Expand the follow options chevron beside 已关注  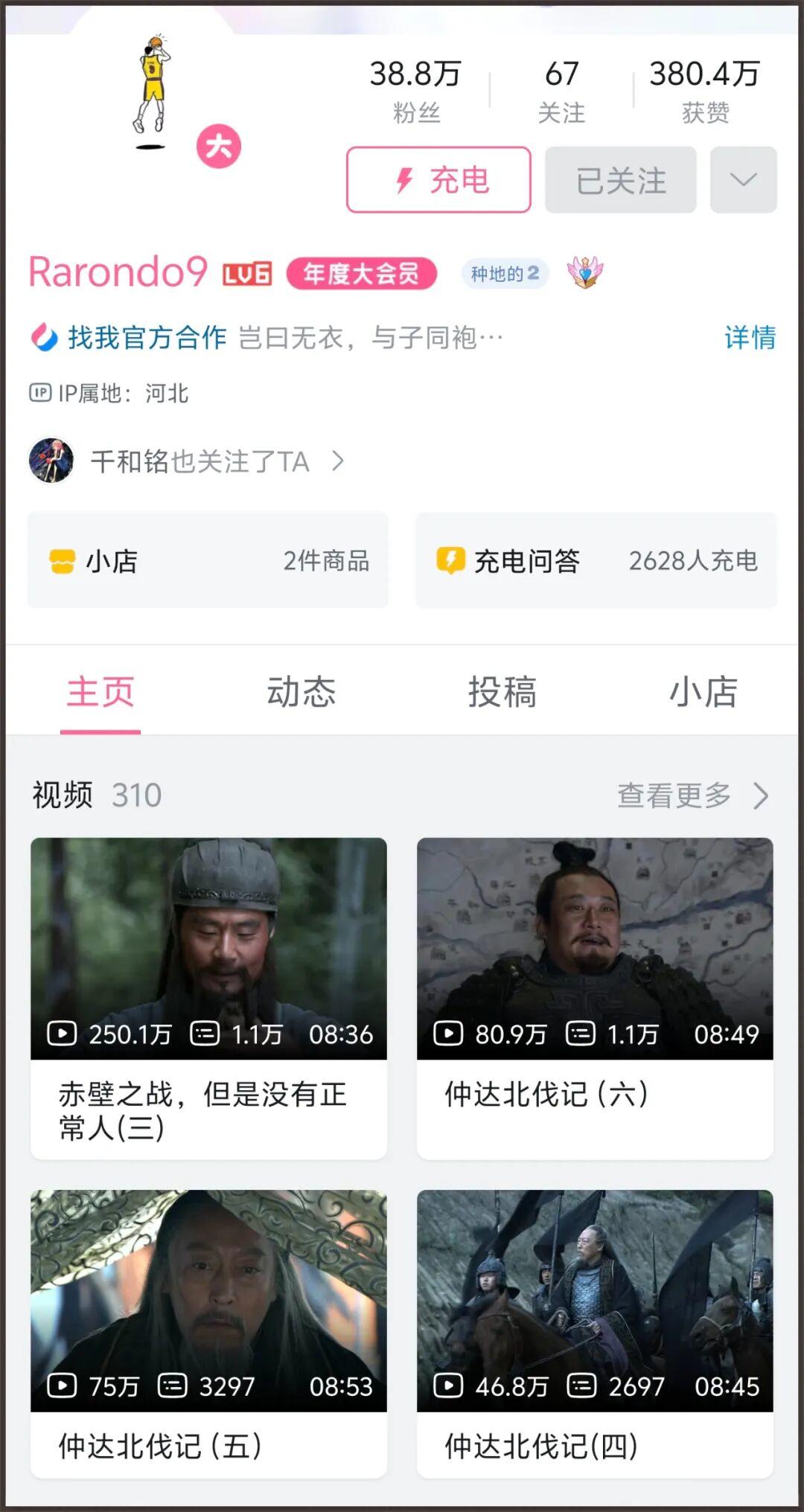click(742, 181)
